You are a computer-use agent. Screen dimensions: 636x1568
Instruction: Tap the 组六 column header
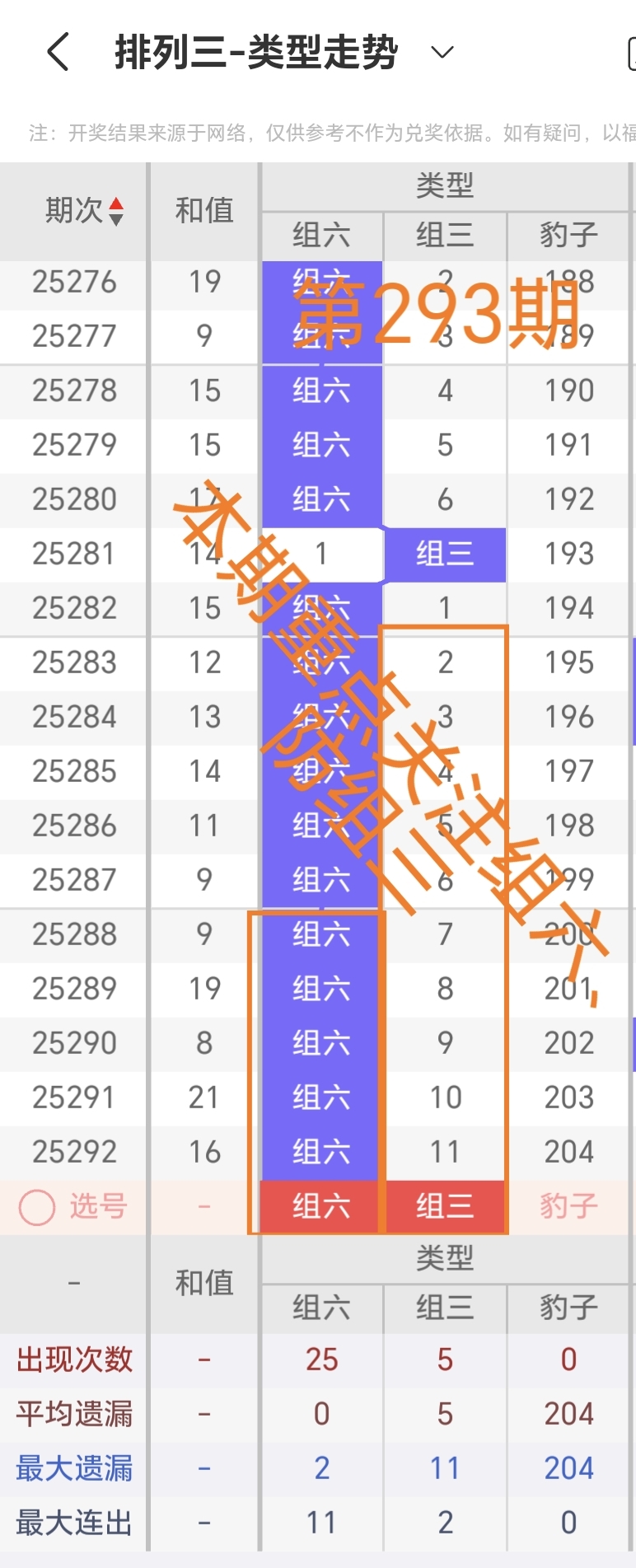click(320, 236)
